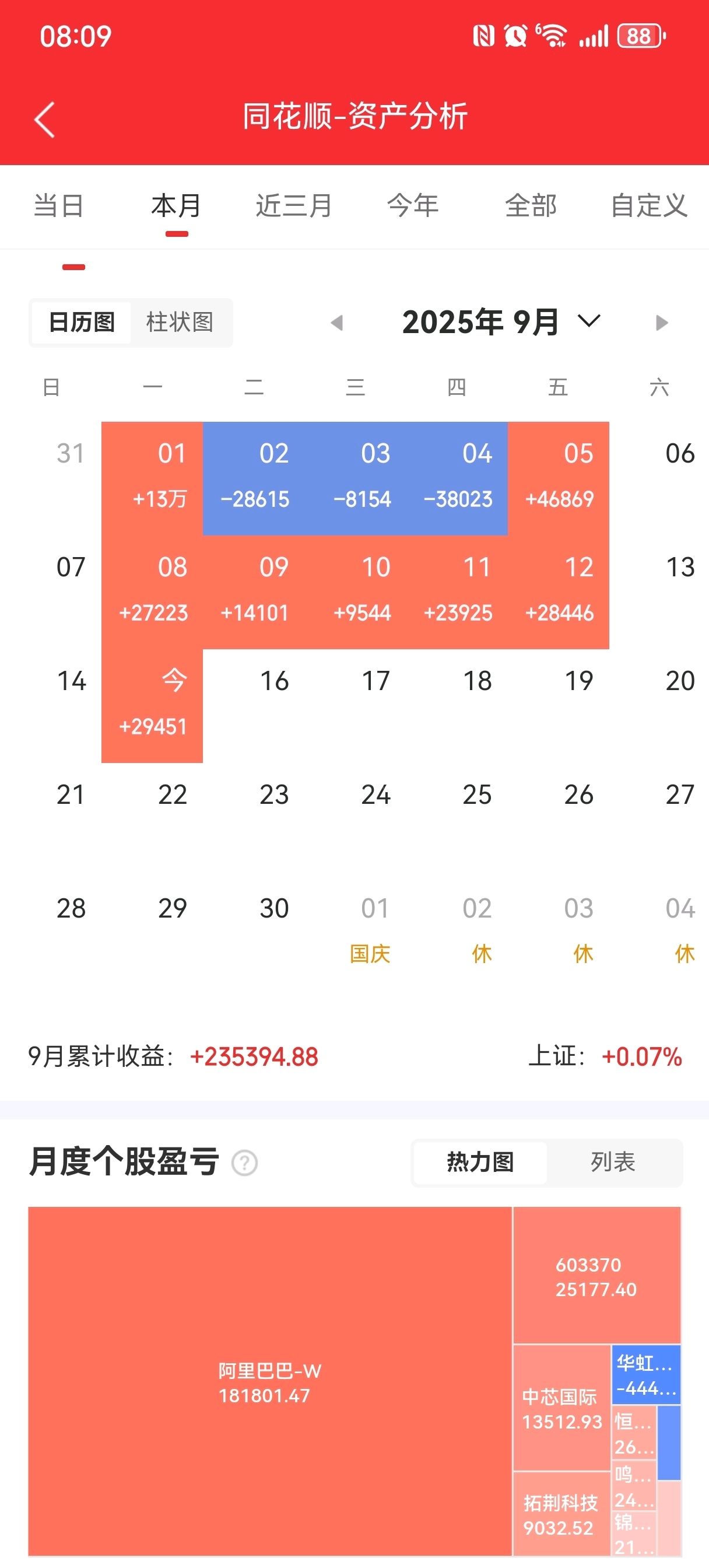Select the 日历图 view
This screenshot has width=709, height=1568.
click(x=82, y=322)
